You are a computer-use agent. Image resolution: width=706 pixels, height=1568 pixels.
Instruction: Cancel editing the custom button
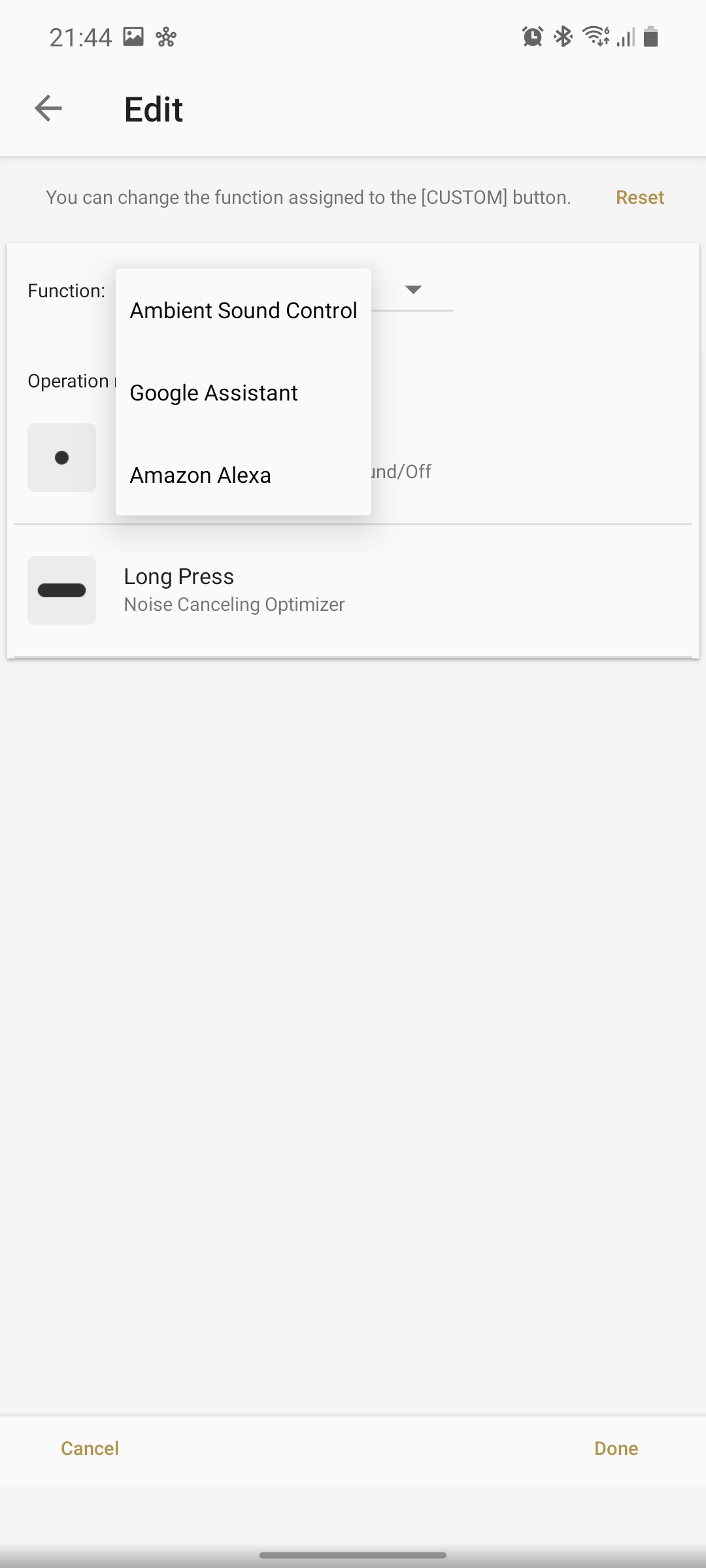90,1448
